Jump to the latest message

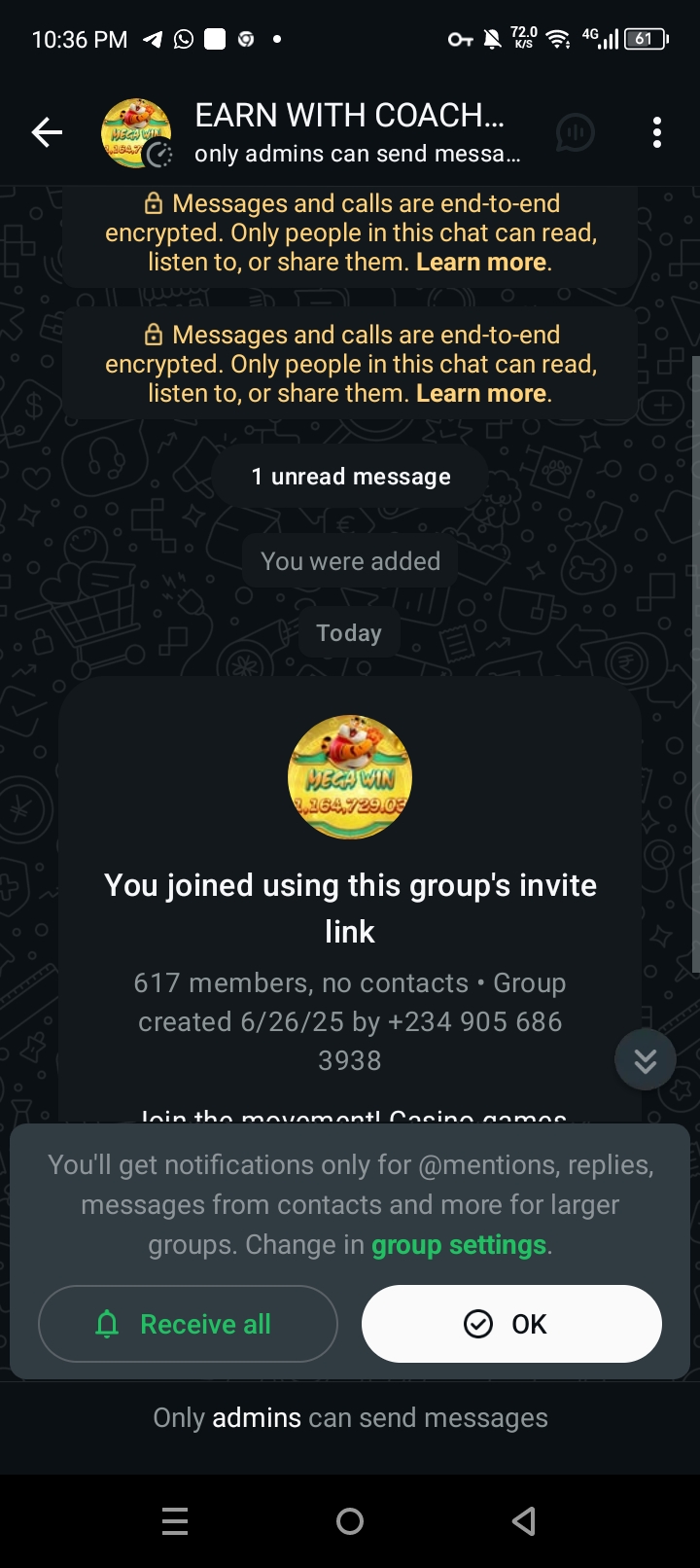click(646, 1060)
